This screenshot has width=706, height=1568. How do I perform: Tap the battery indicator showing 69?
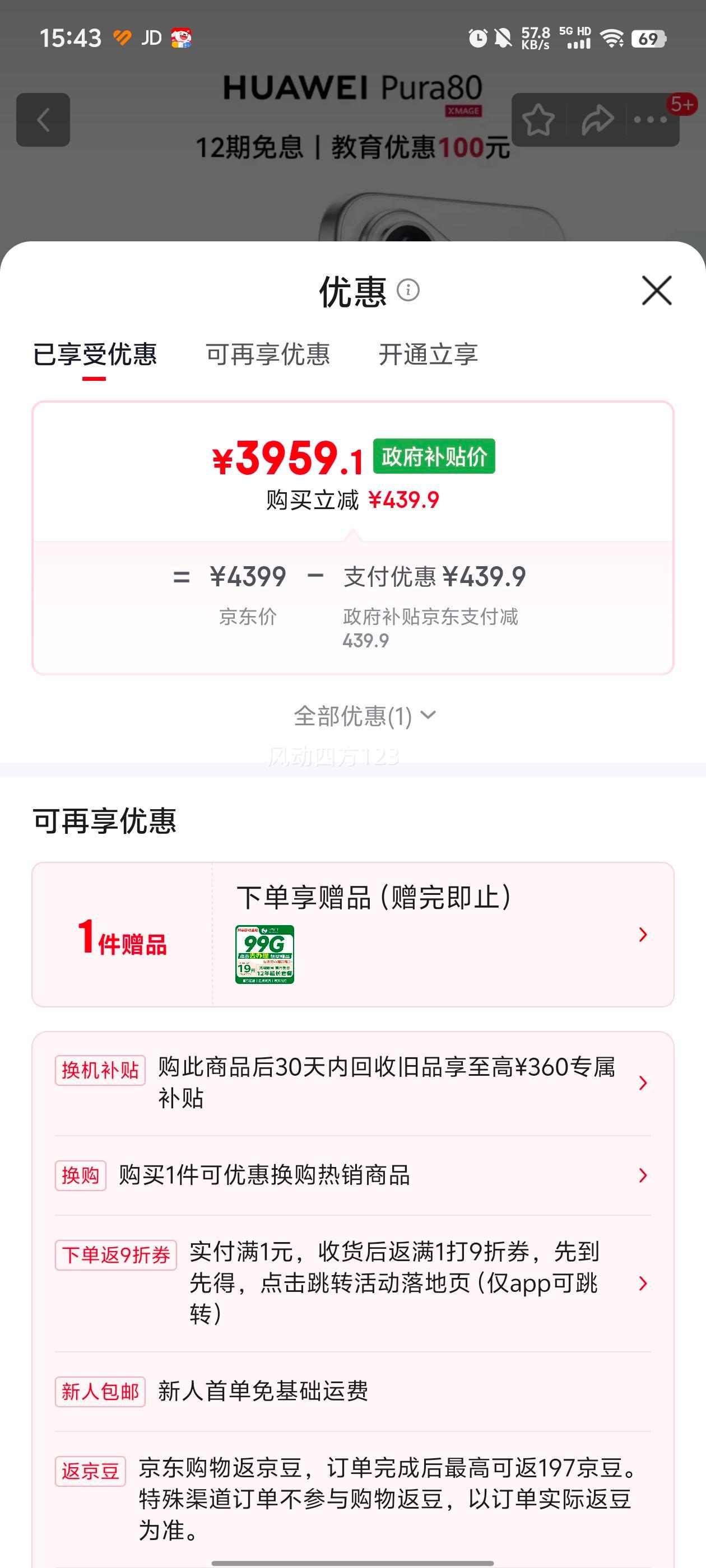pos(648,38)
